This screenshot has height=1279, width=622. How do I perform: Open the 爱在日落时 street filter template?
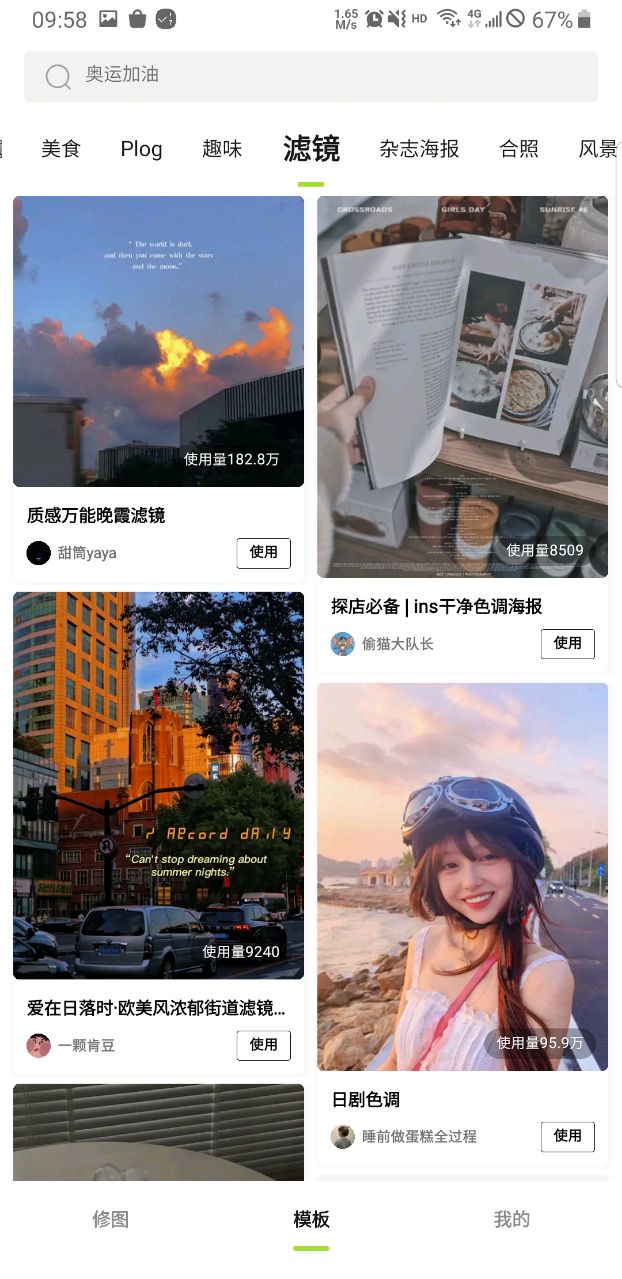point(158,785)
